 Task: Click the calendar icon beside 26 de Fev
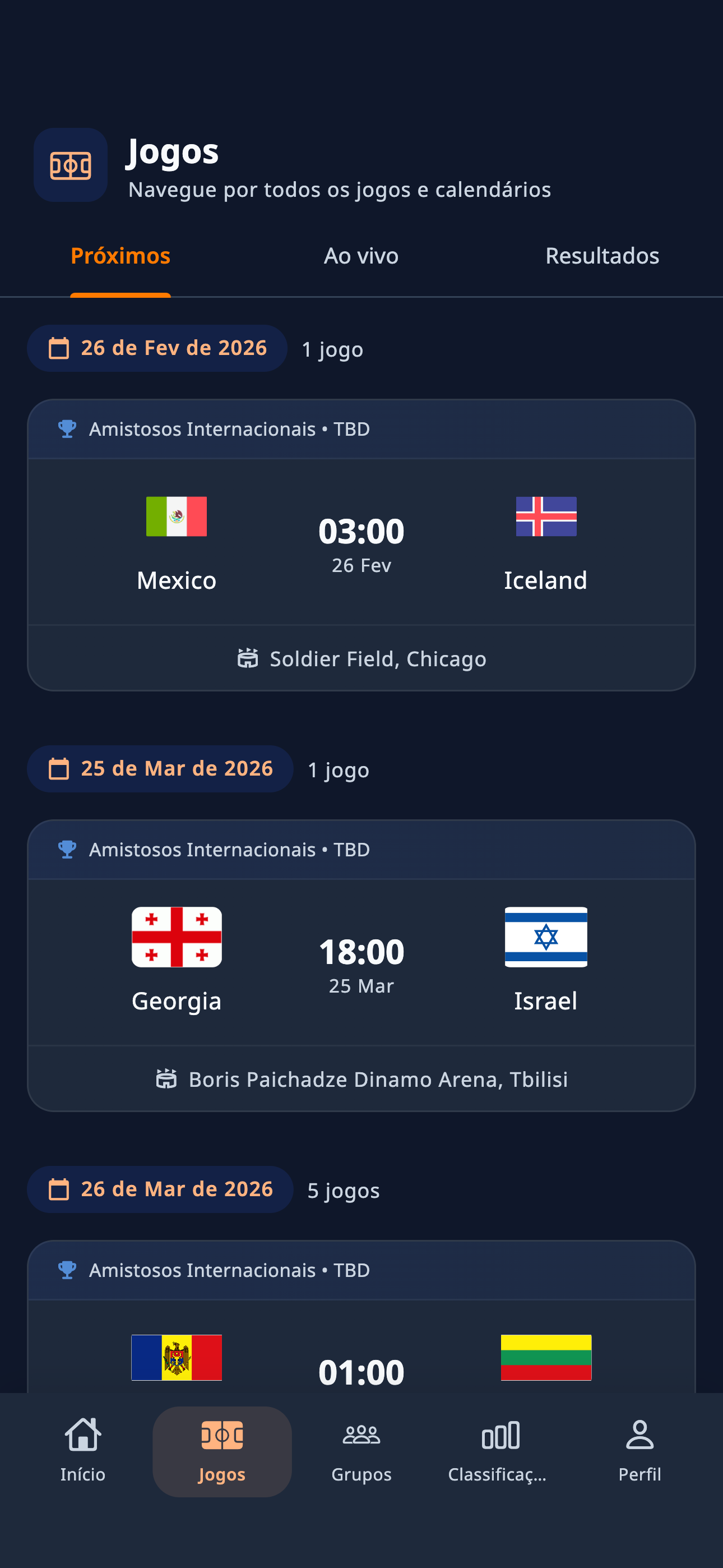[59, 348]
